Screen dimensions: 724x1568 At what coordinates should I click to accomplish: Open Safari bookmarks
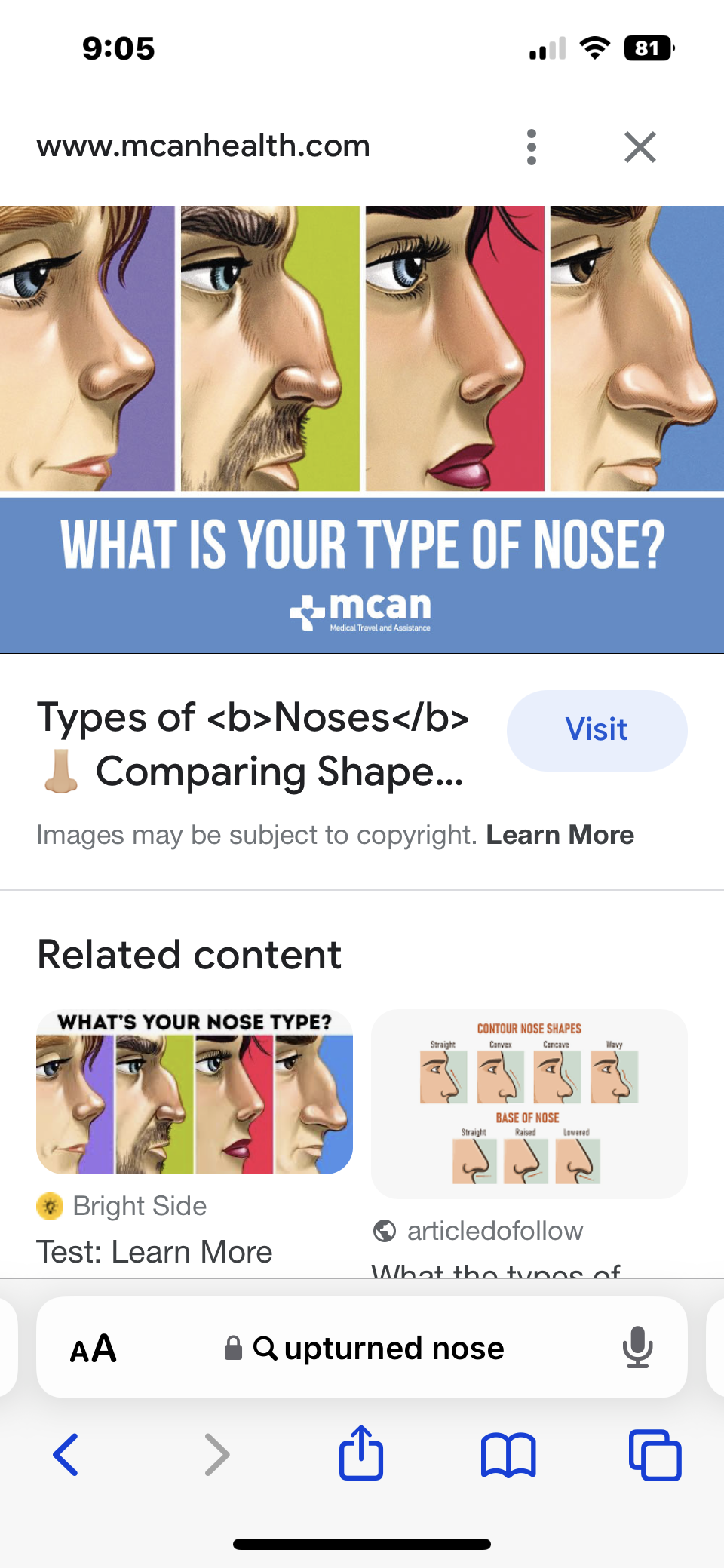click(508, 1454)
